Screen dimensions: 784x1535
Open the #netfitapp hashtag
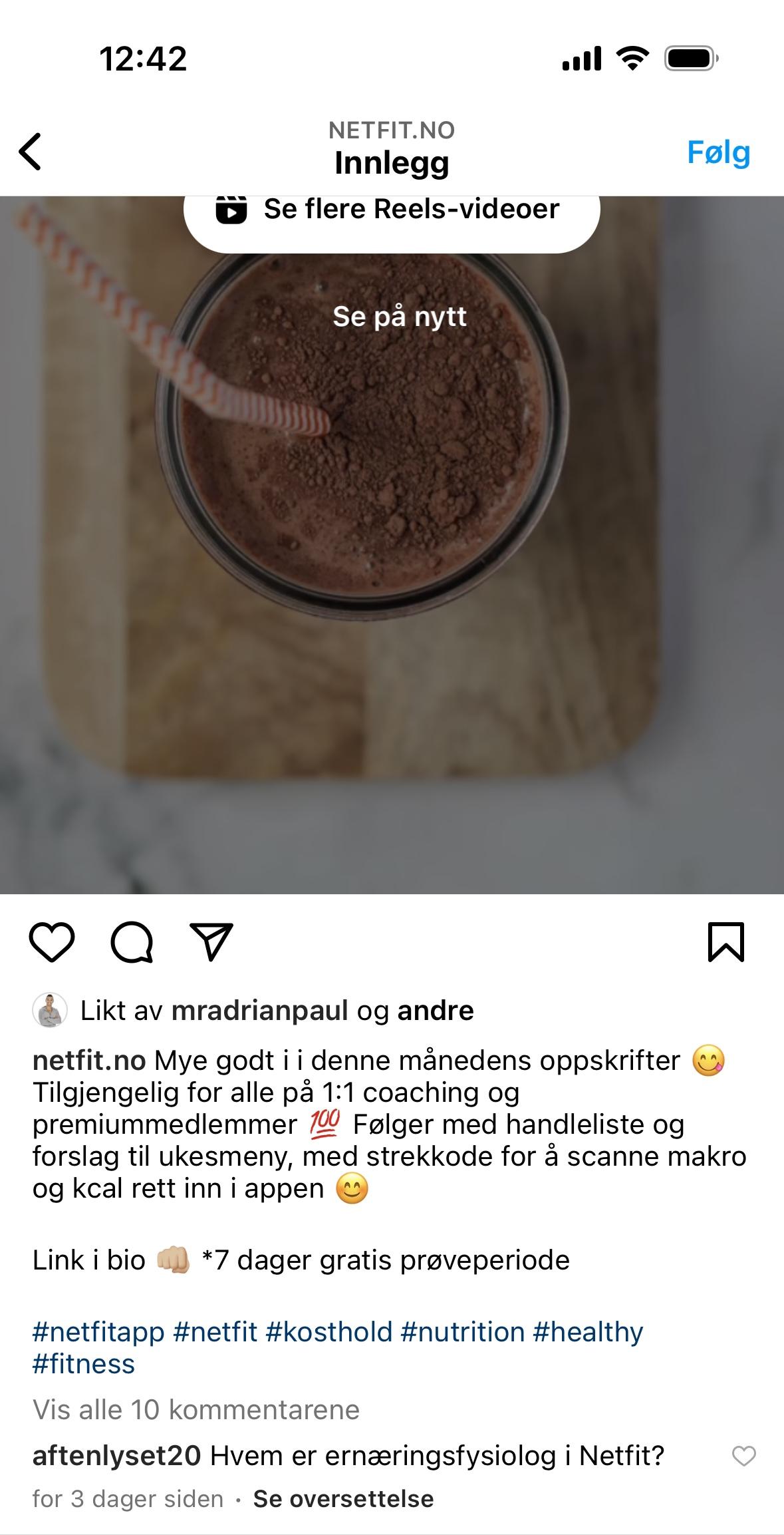tap(98, 1333)
